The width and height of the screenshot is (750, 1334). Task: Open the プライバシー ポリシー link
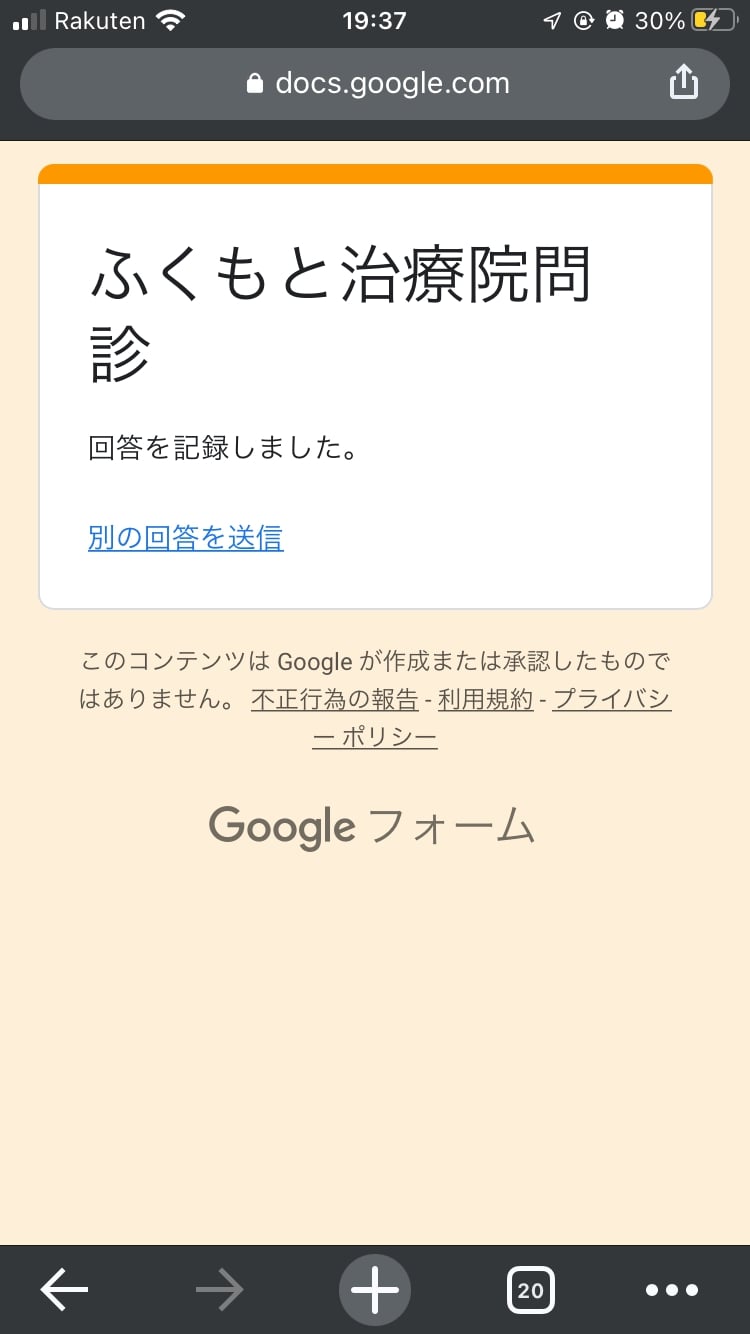tap(611, 700)
